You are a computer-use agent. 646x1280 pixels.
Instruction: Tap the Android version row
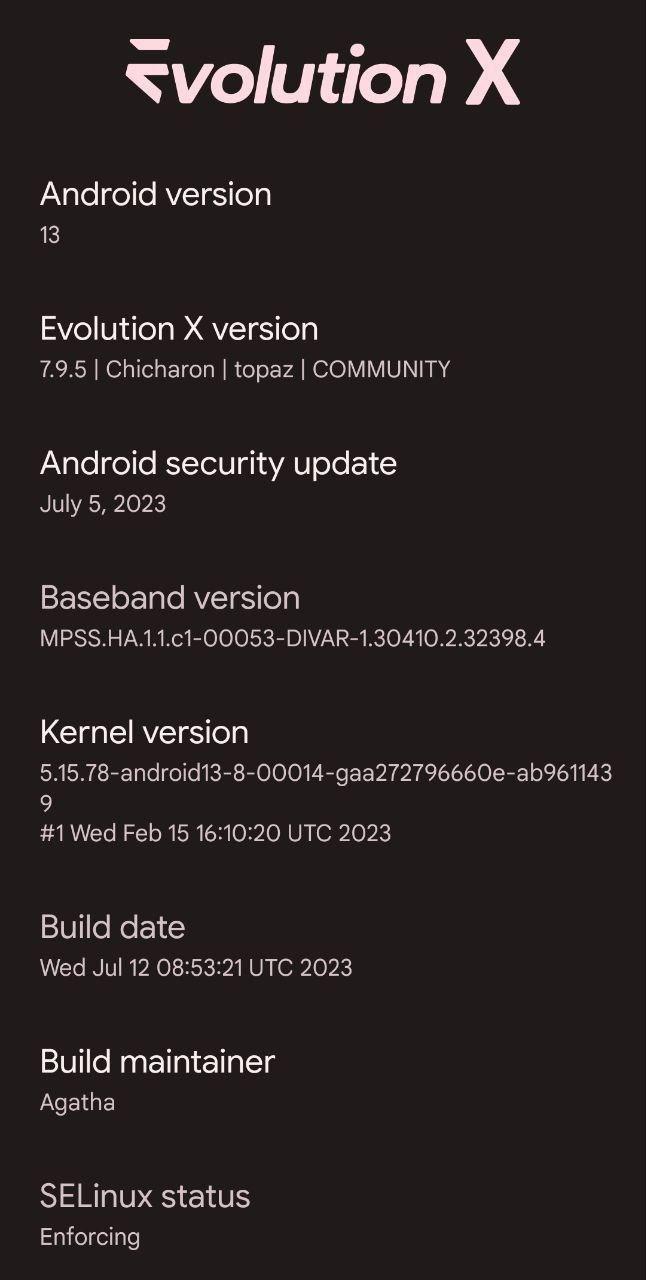tap(323, 213)
